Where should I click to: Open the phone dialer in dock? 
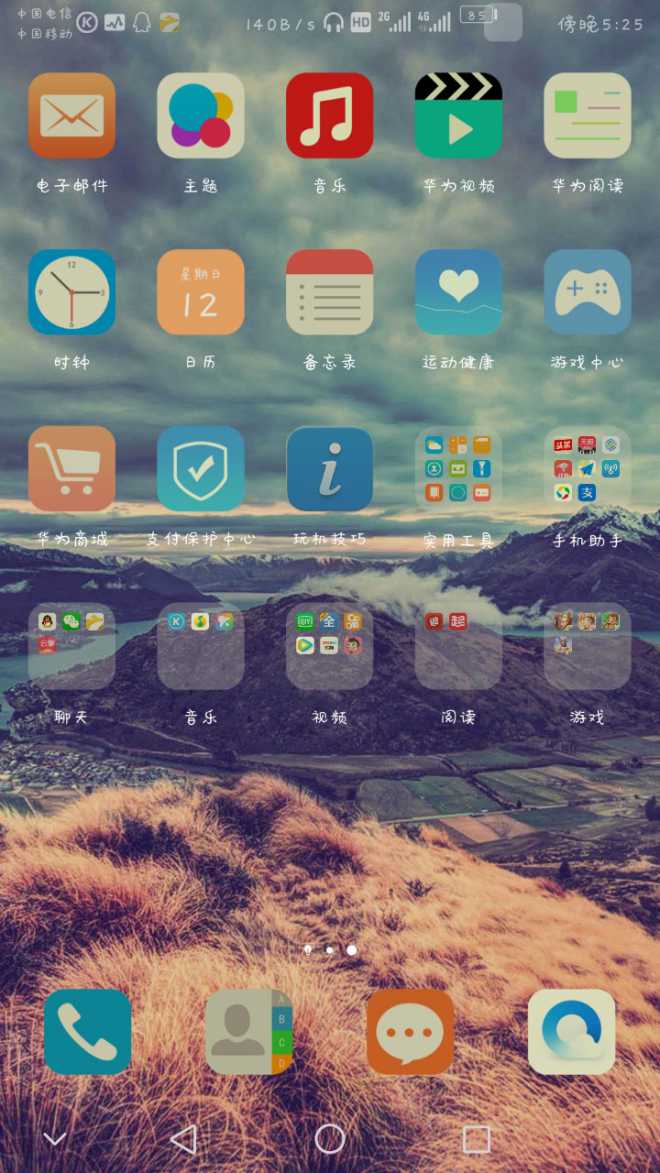88,1032
